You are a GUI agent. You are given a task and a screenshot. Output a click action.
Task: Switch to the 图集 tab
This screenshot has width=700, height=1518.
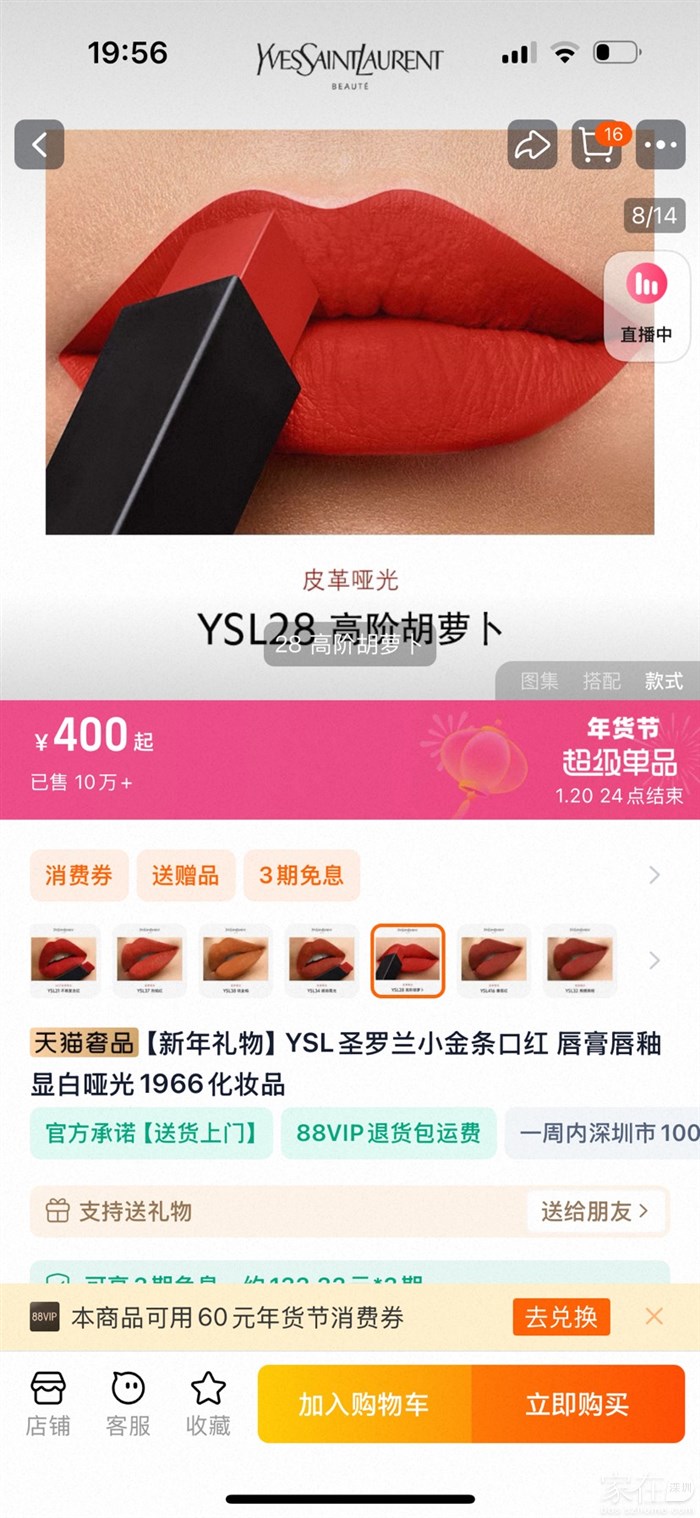pos(540,681)
